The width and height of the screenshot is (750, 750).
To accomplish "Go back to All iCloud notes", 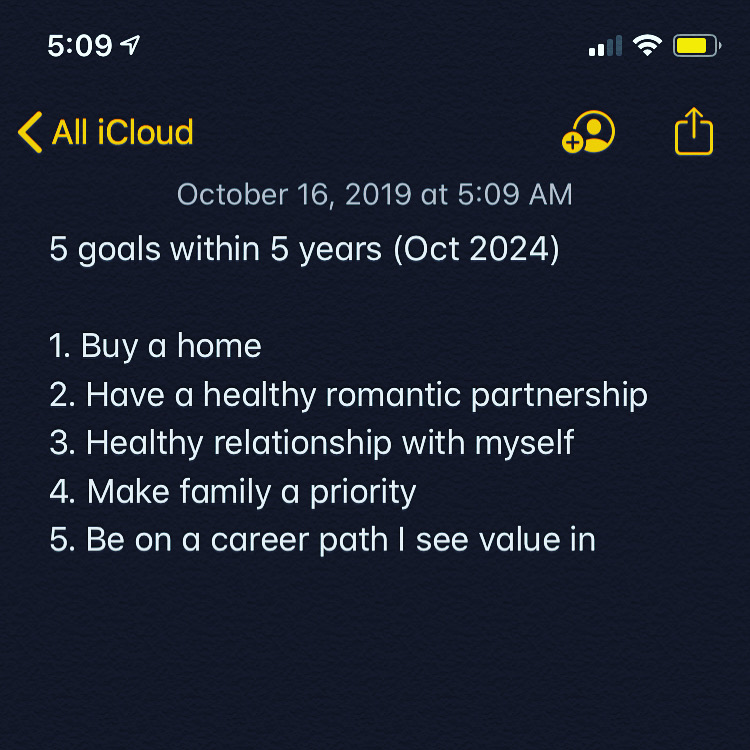I will click(106, 132).
